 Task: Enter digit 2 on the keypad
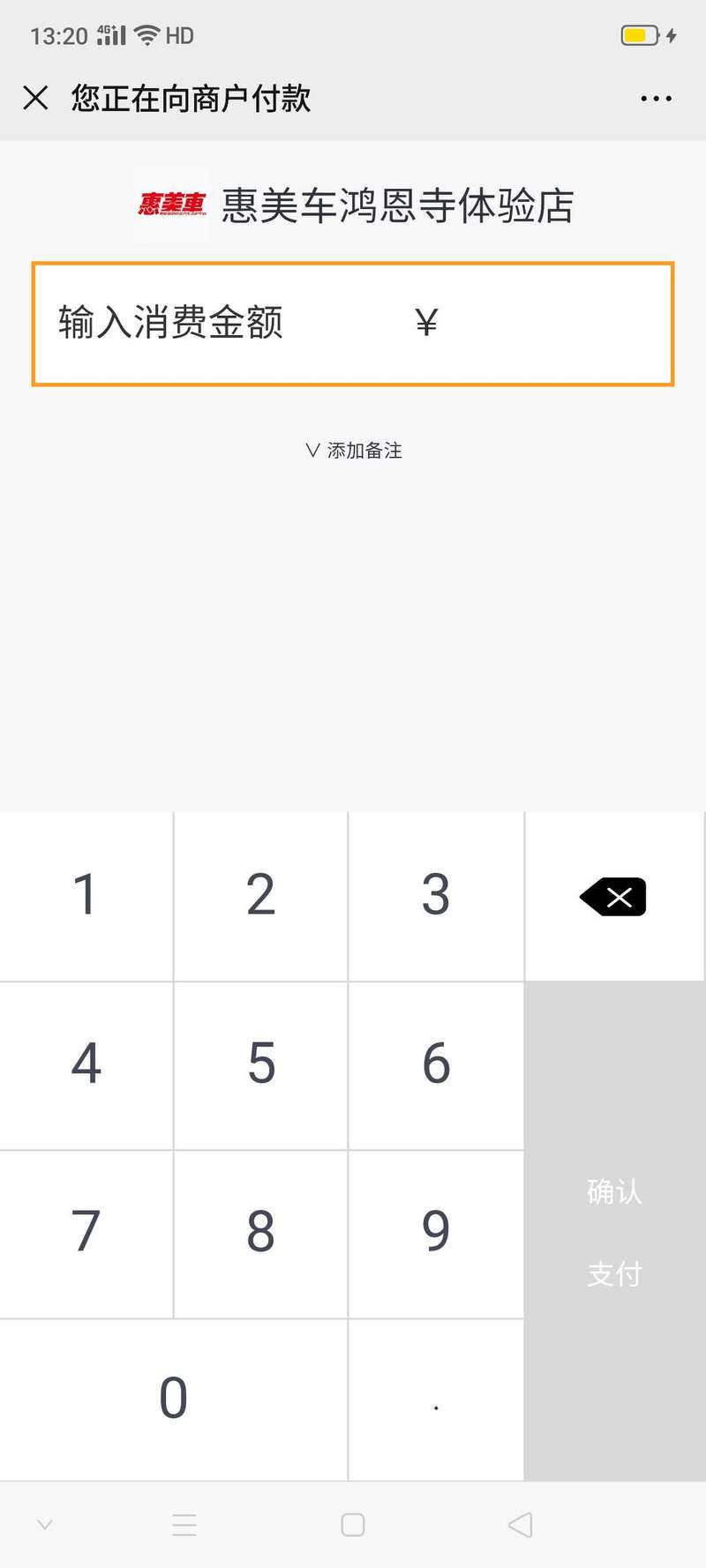pyautogui.click(x=261, y=895)
